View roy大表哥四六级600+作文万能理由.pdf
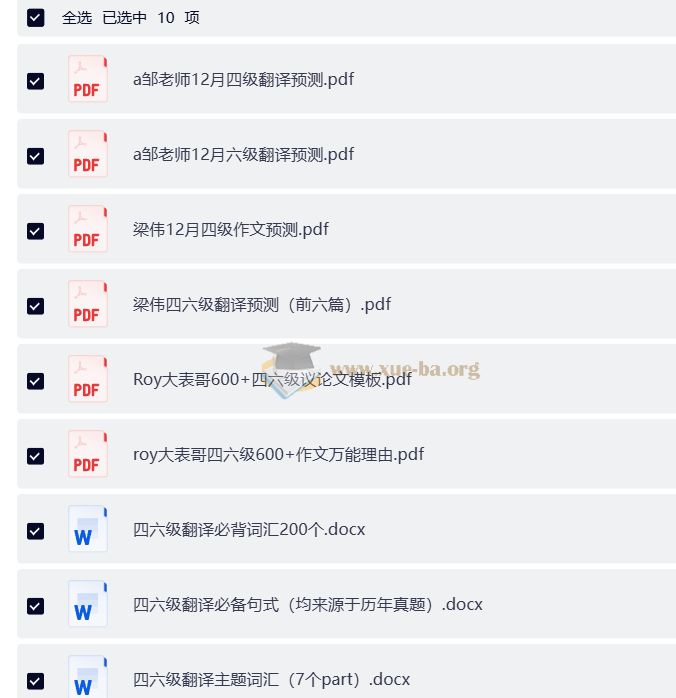 tap(278, 454)
